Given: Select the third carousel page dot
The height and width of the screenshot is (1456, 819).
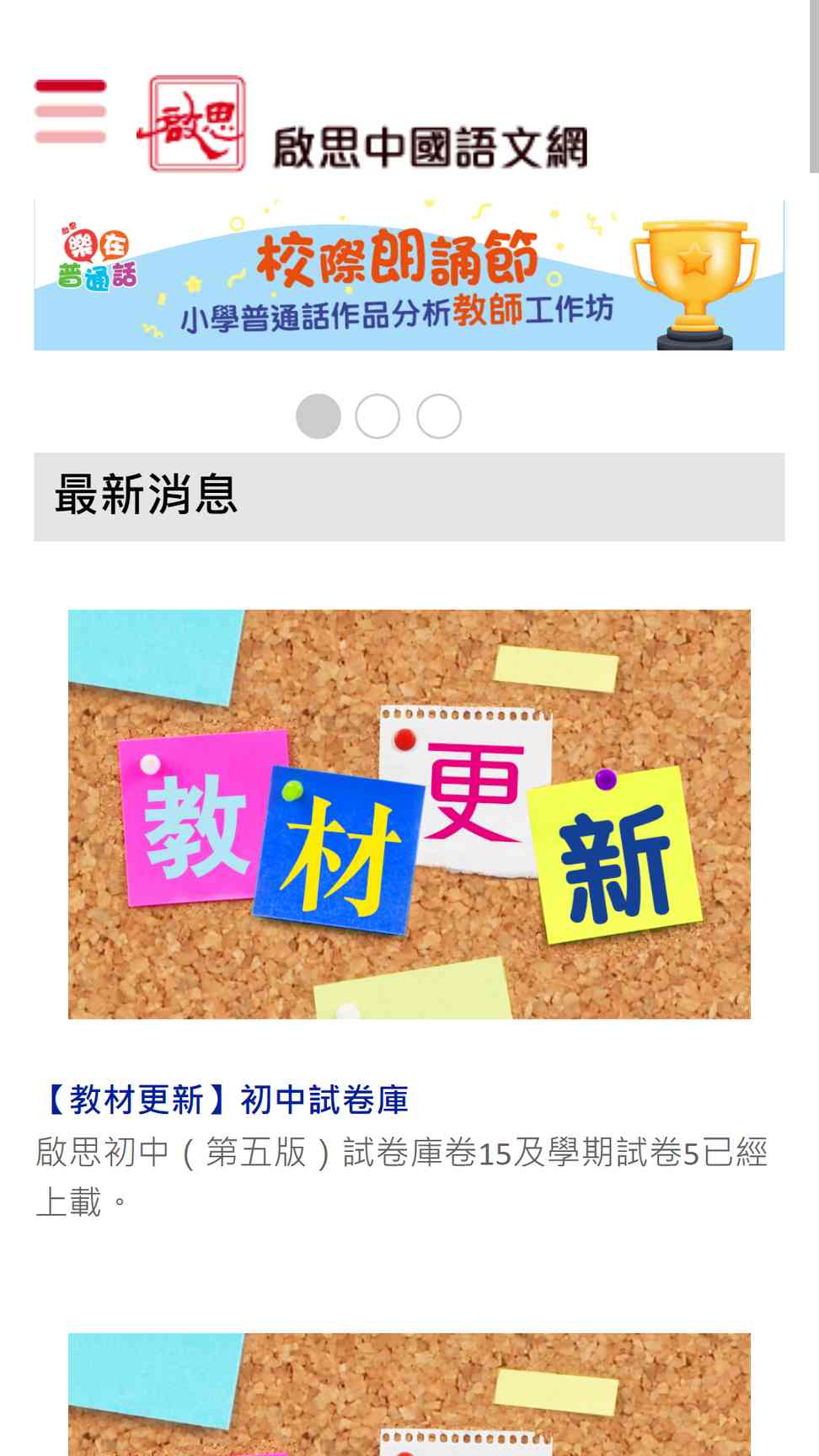Looking at the screenshot, I should pos(439,416).
